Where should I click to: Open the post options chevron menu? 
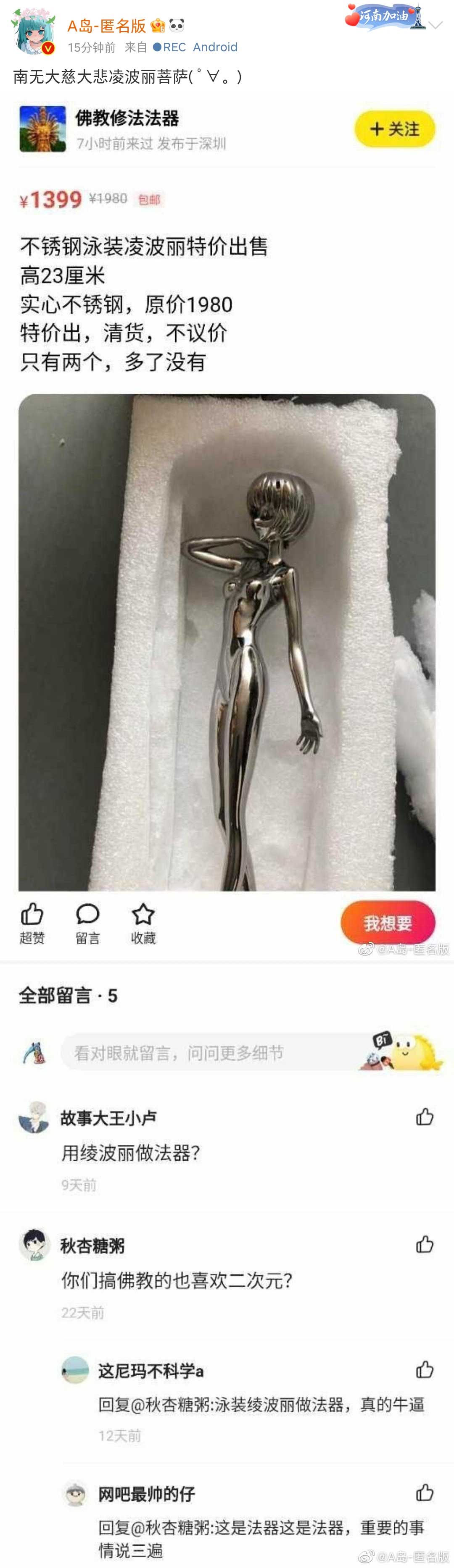(436, 25)
